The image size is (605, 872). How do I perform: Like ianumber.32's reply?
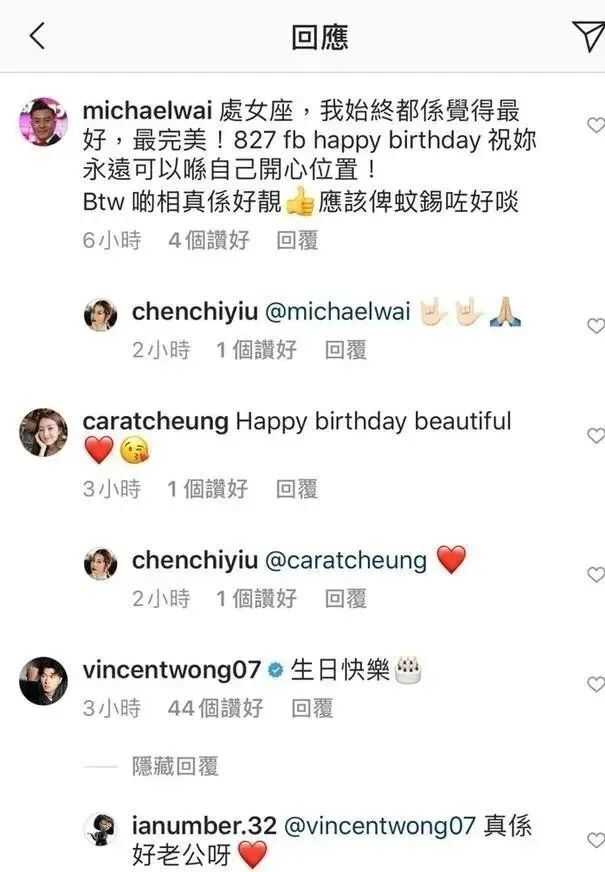(595, 838)
